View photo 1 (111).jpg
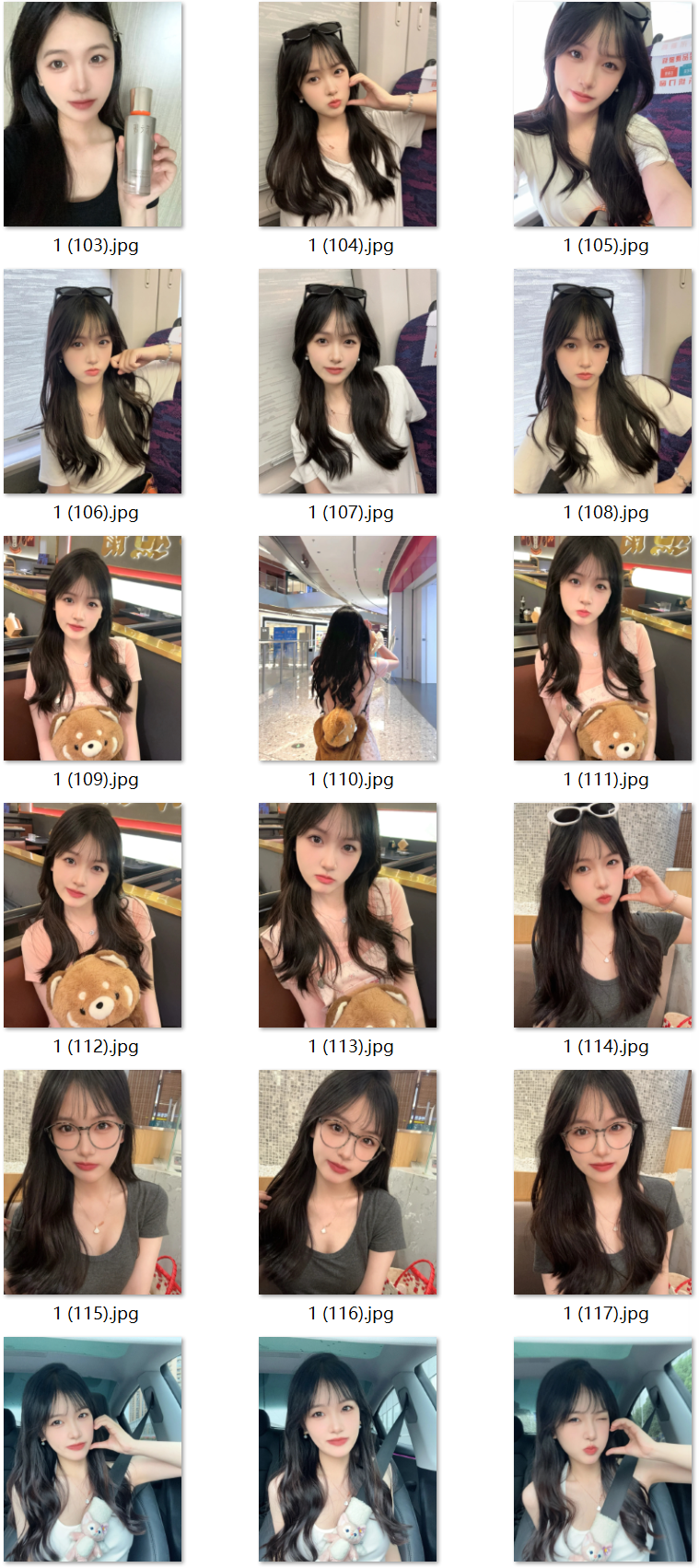699x1568 pixels. 603,648
